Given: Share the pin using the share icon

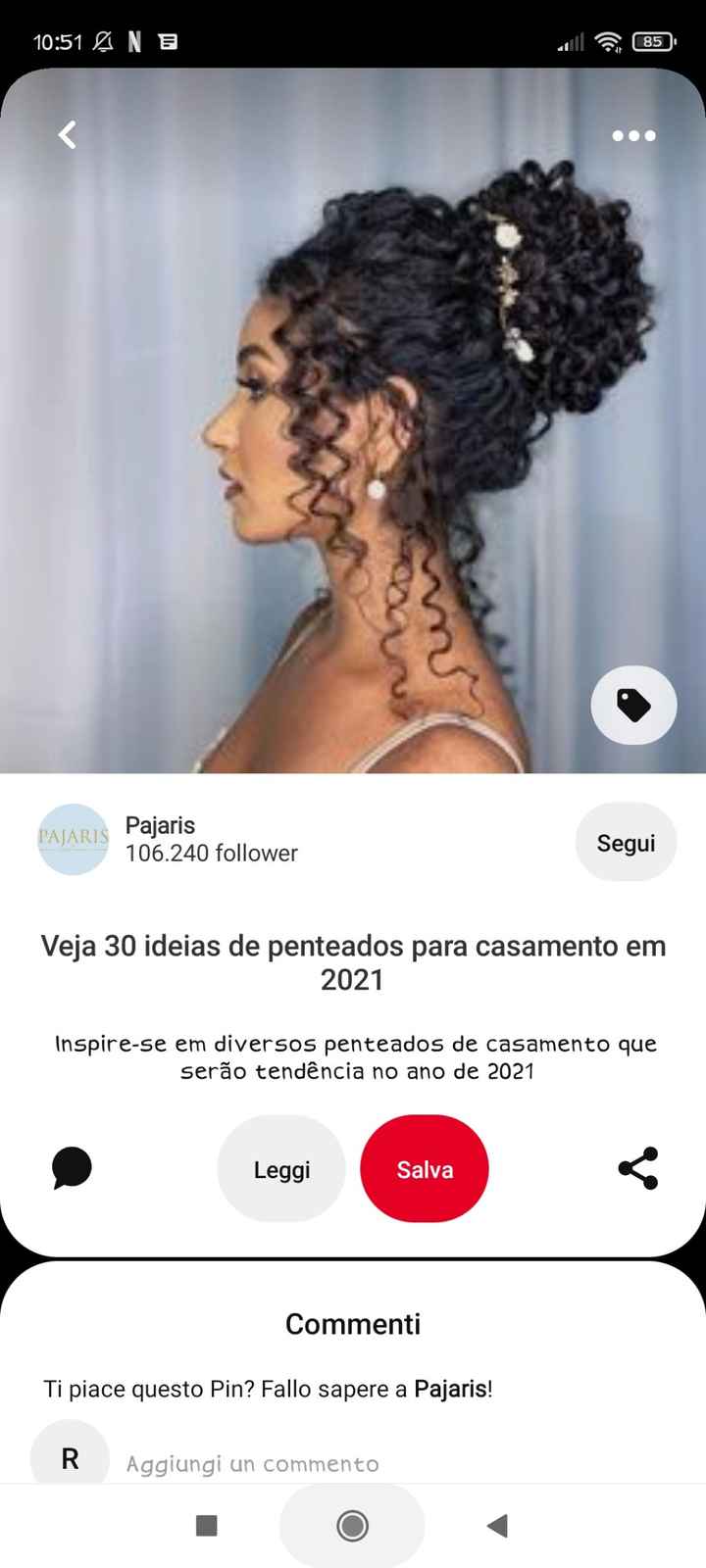Looking at the screenshot, I should point(636,1168).
